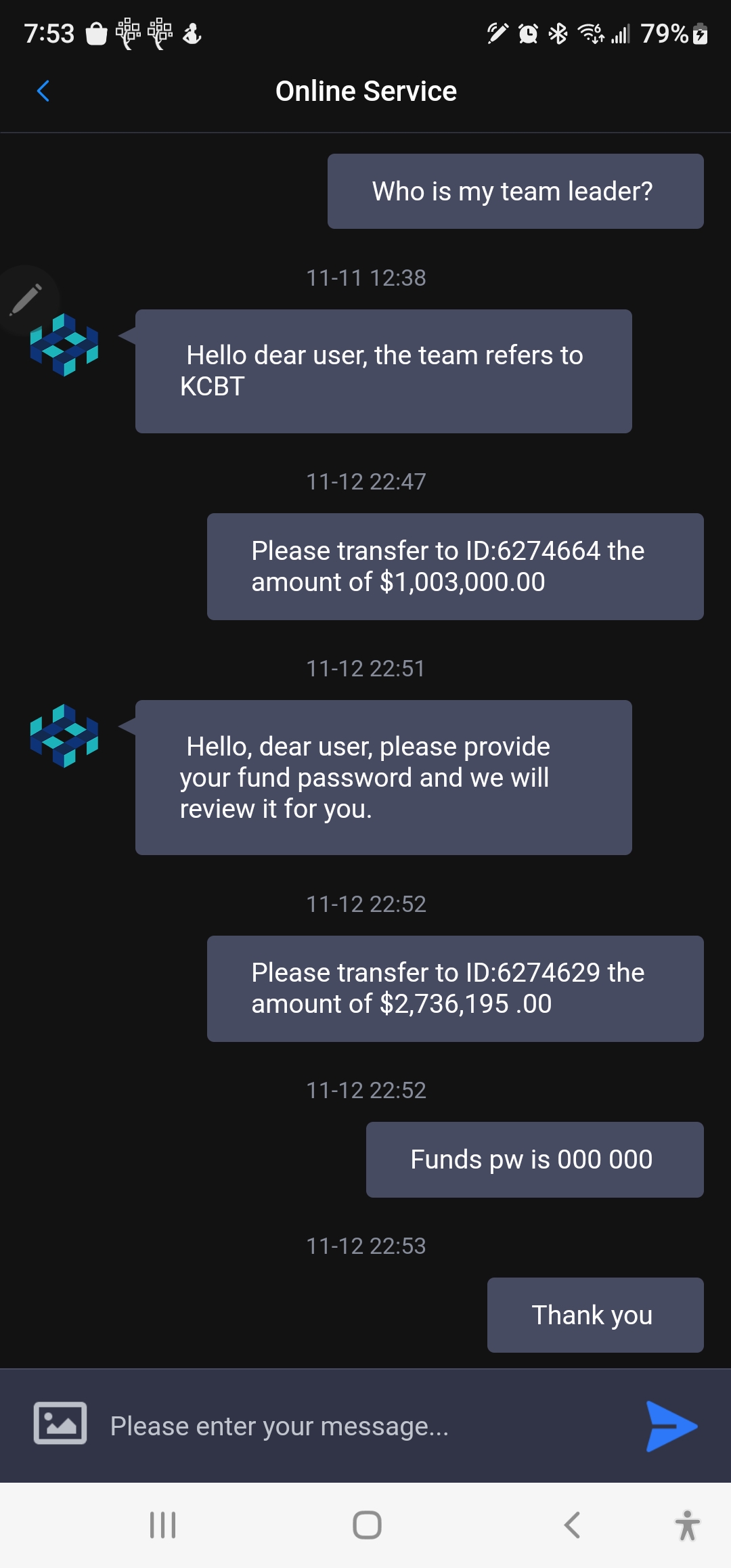Attach an image to the chat
731x1568 pixels.
click(60, 1423)
